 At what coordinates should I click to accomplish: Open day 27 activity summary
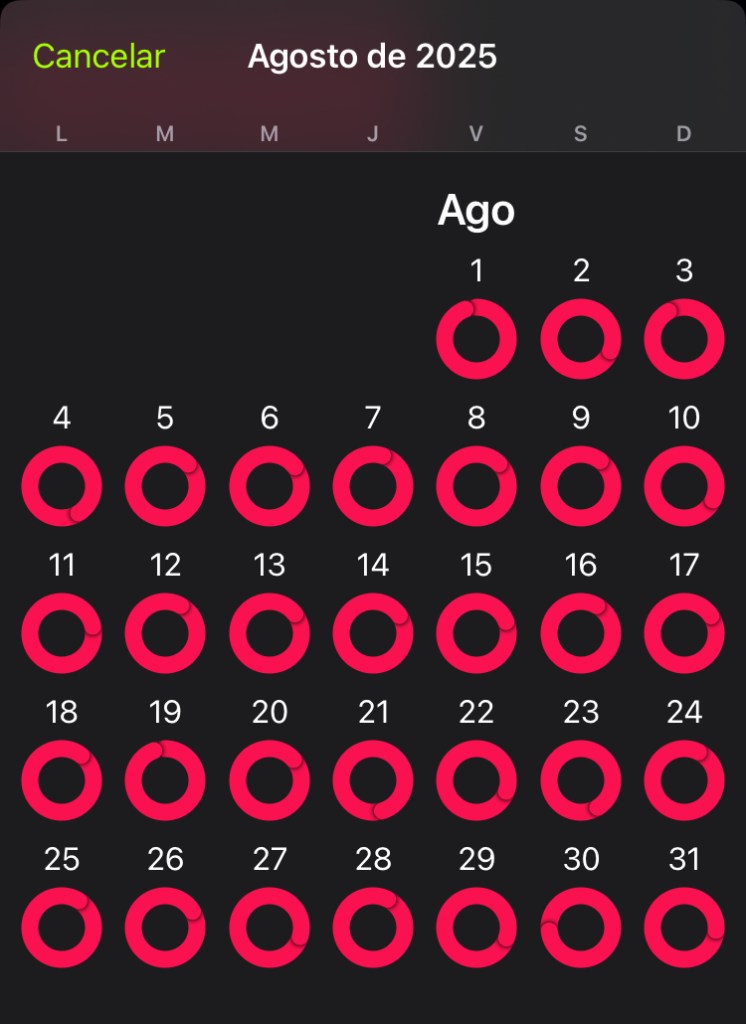pyautogui.click(x=269, y=927)
